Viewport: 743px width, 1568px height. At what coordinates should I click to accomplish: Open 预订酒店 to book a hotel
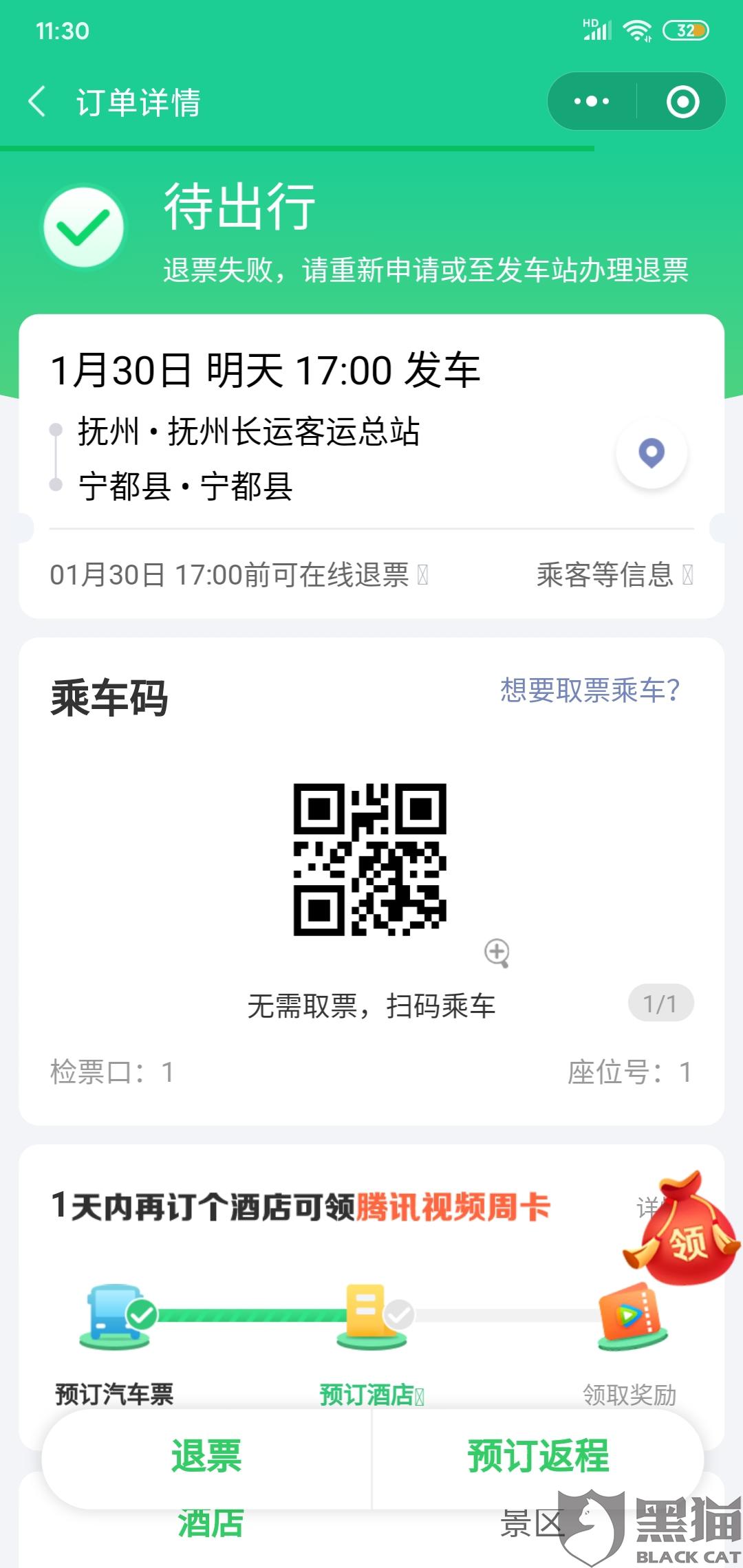pyautogui.click(x=371, y=1395)
